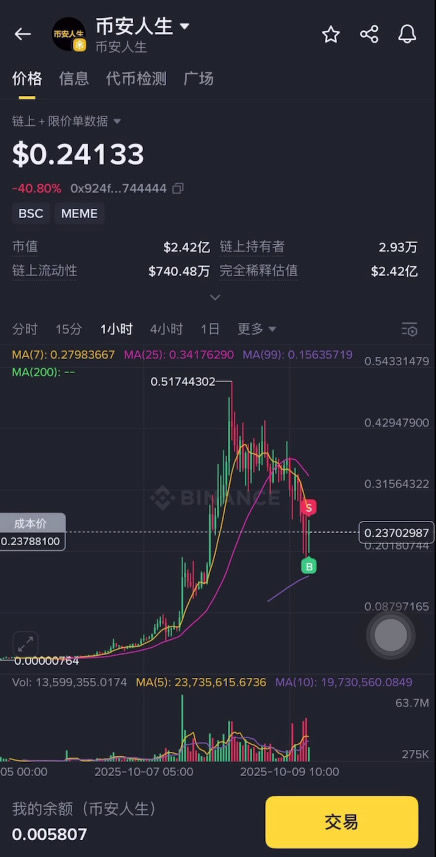The width and height of the screenshot is (436, 857).
Task: Tap the floating round assistive button
Action: (391, 635)
